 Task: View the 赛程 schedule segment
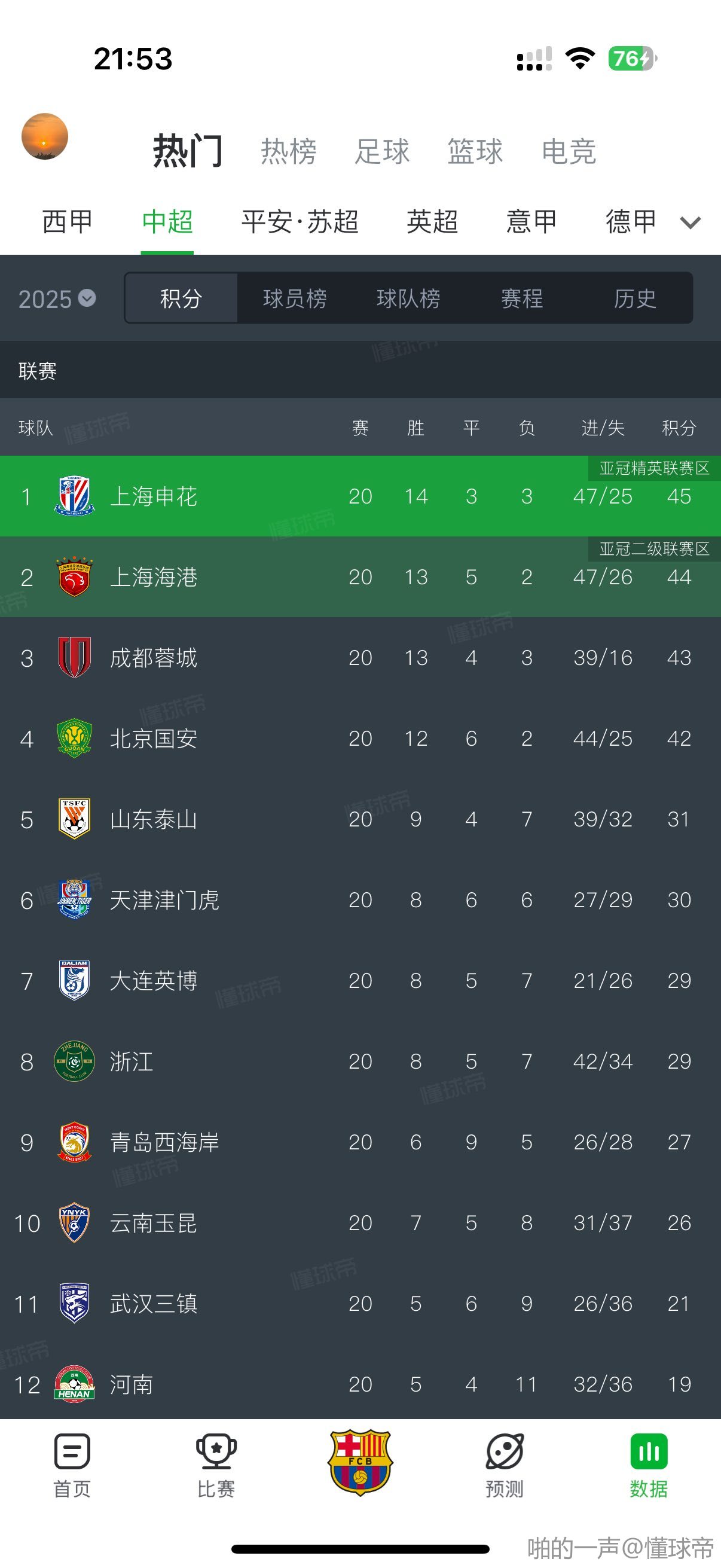(x=521, y=298)
